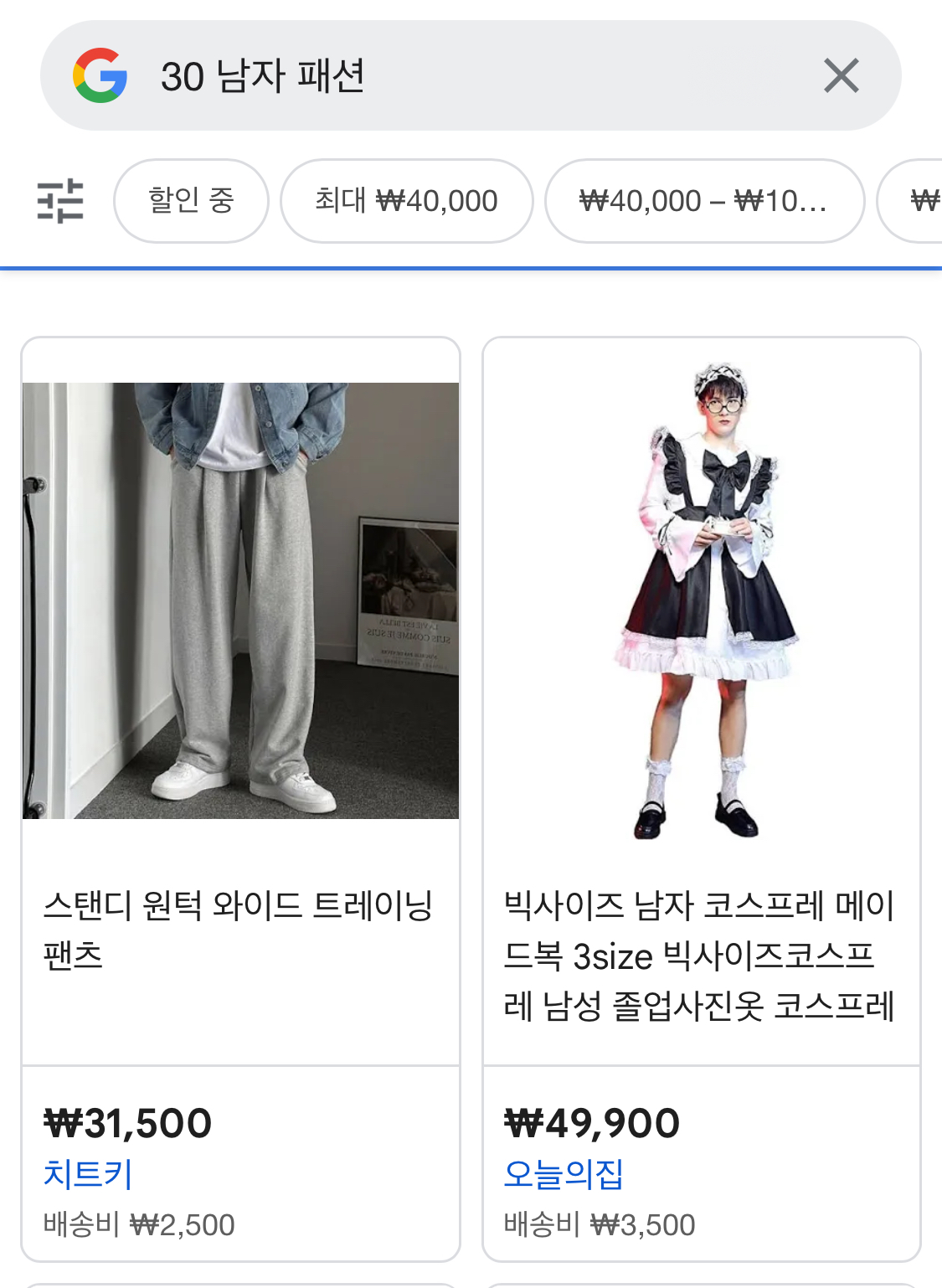Choose the ₩40,000 – ₩10… price range chip

coord(703,201)
